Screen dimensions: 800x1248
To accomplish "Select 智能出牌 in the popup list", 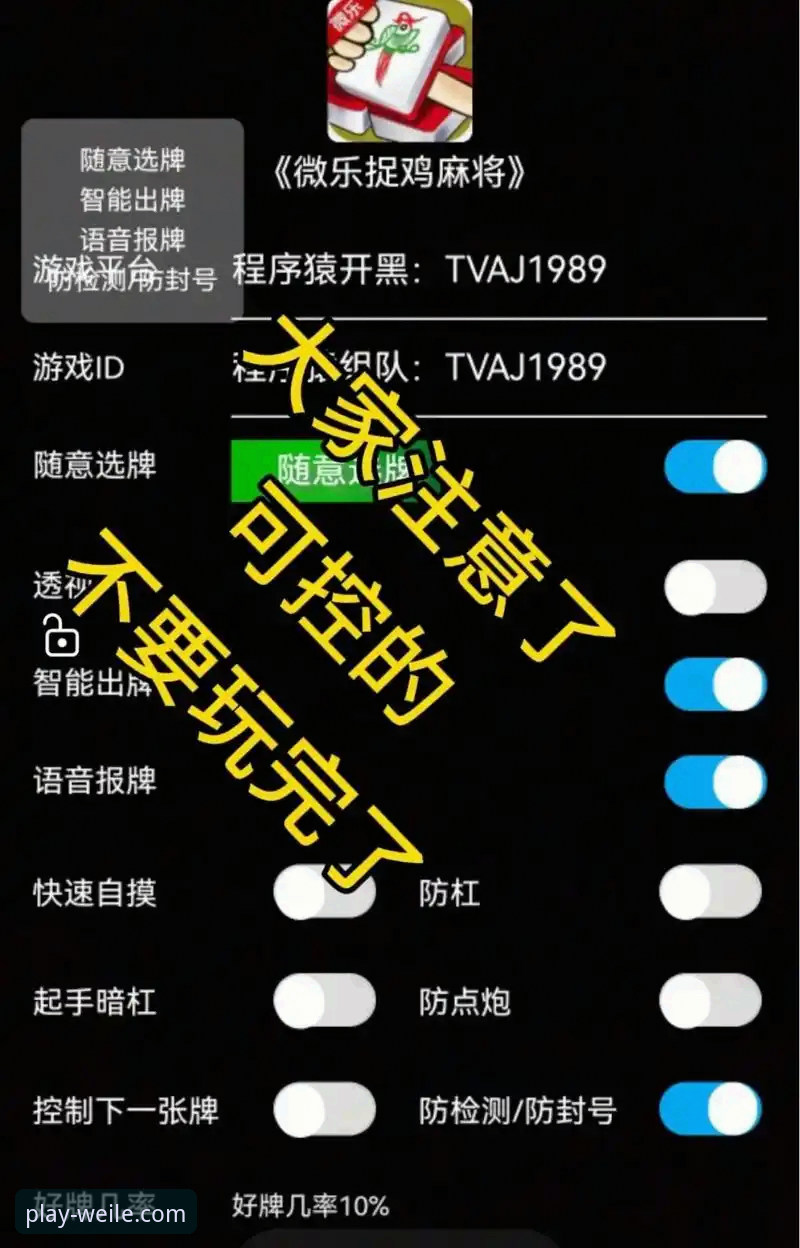I will click(x=131, y=200).
